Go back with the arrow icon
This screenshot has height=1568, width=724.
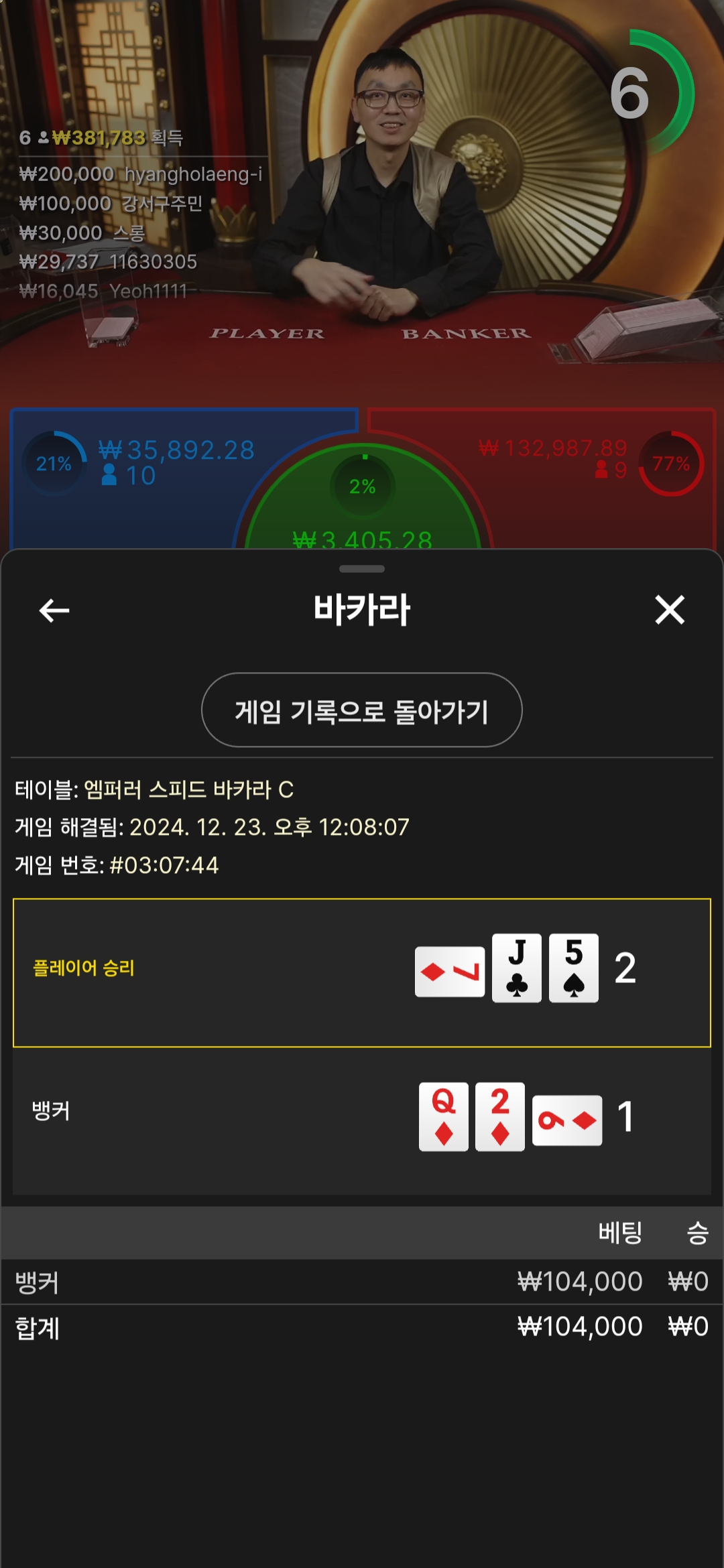tap(54, 610)
